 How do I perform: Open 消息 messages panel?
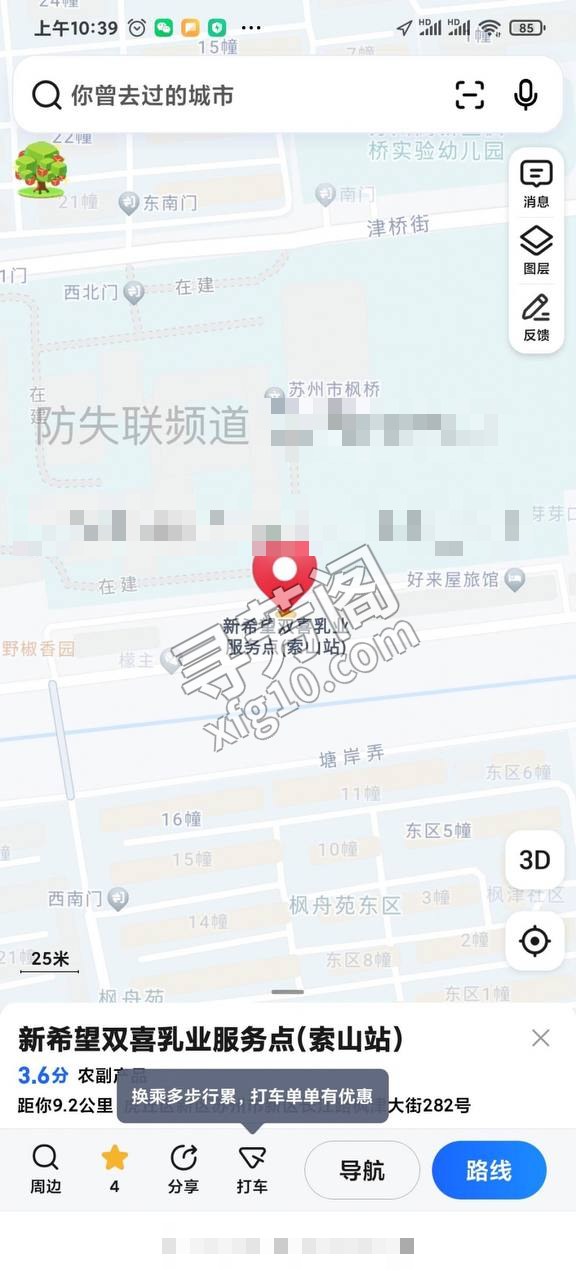536,183
